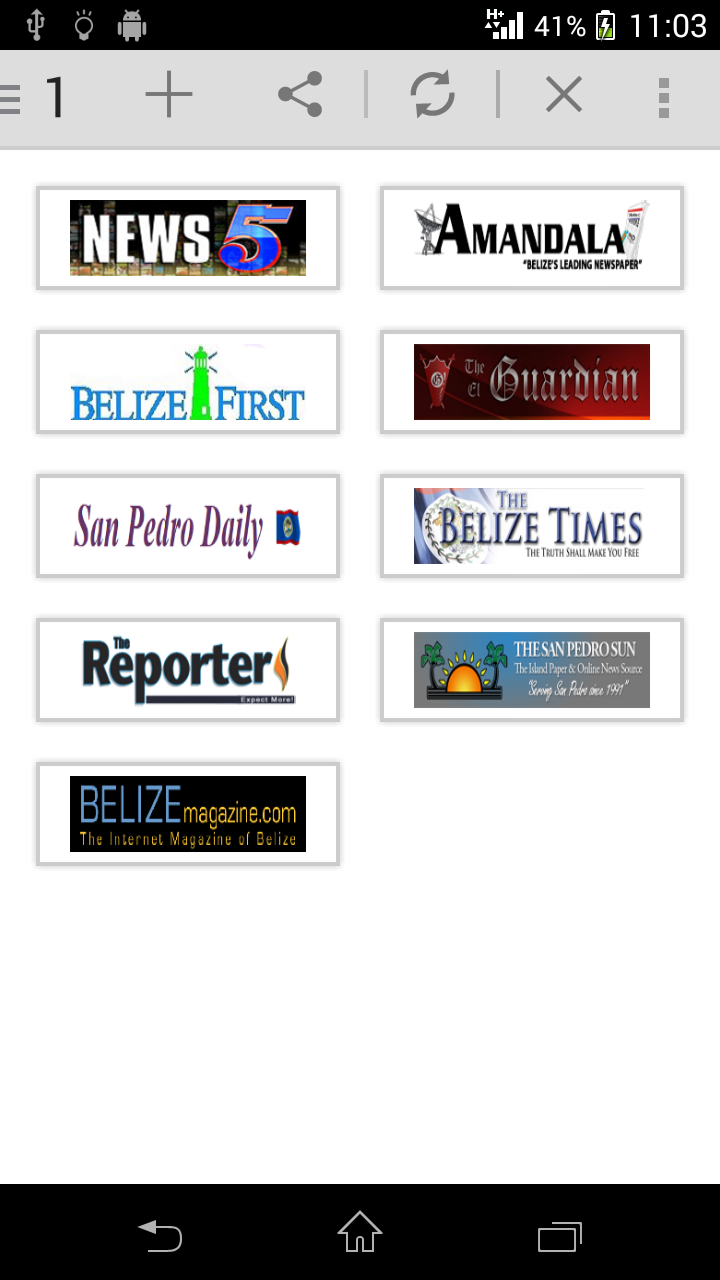This screenshot has height=1280, width=720.
Task: Close the current page with the X icon
Action: click(563, 94)
